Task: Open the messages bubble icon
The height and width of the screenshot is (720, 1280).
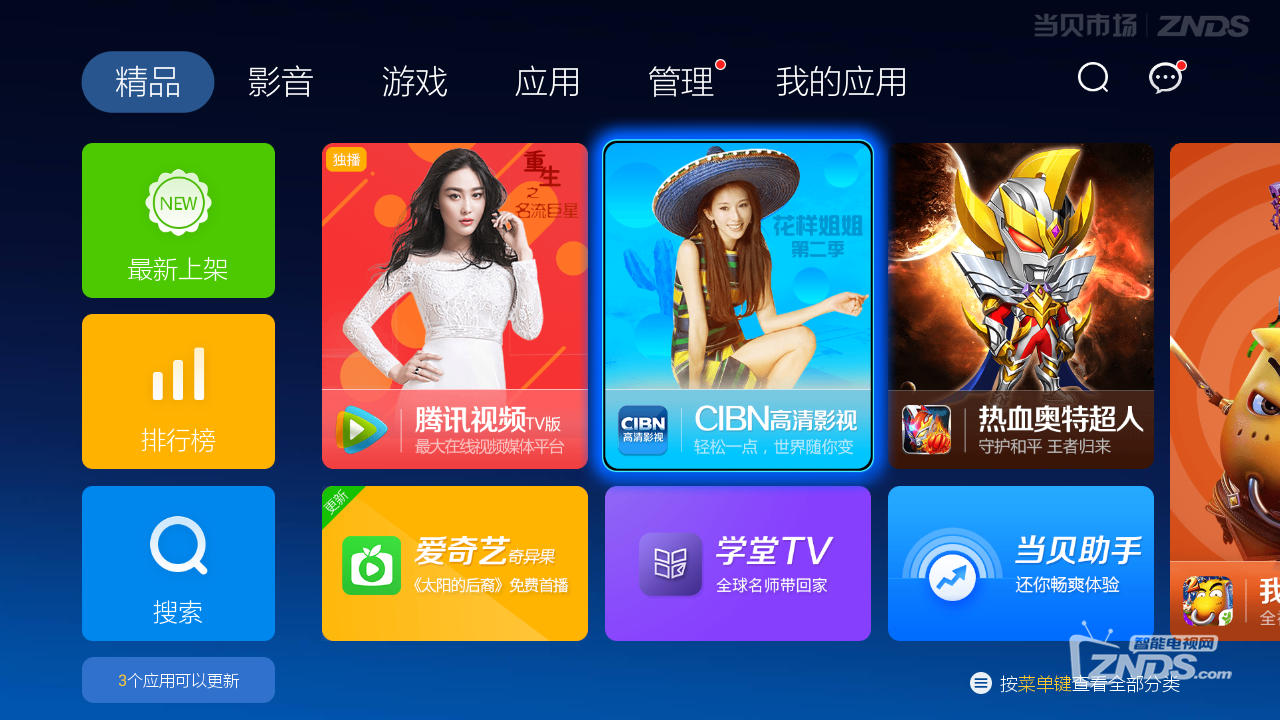Action: [x=1165, y=78]
